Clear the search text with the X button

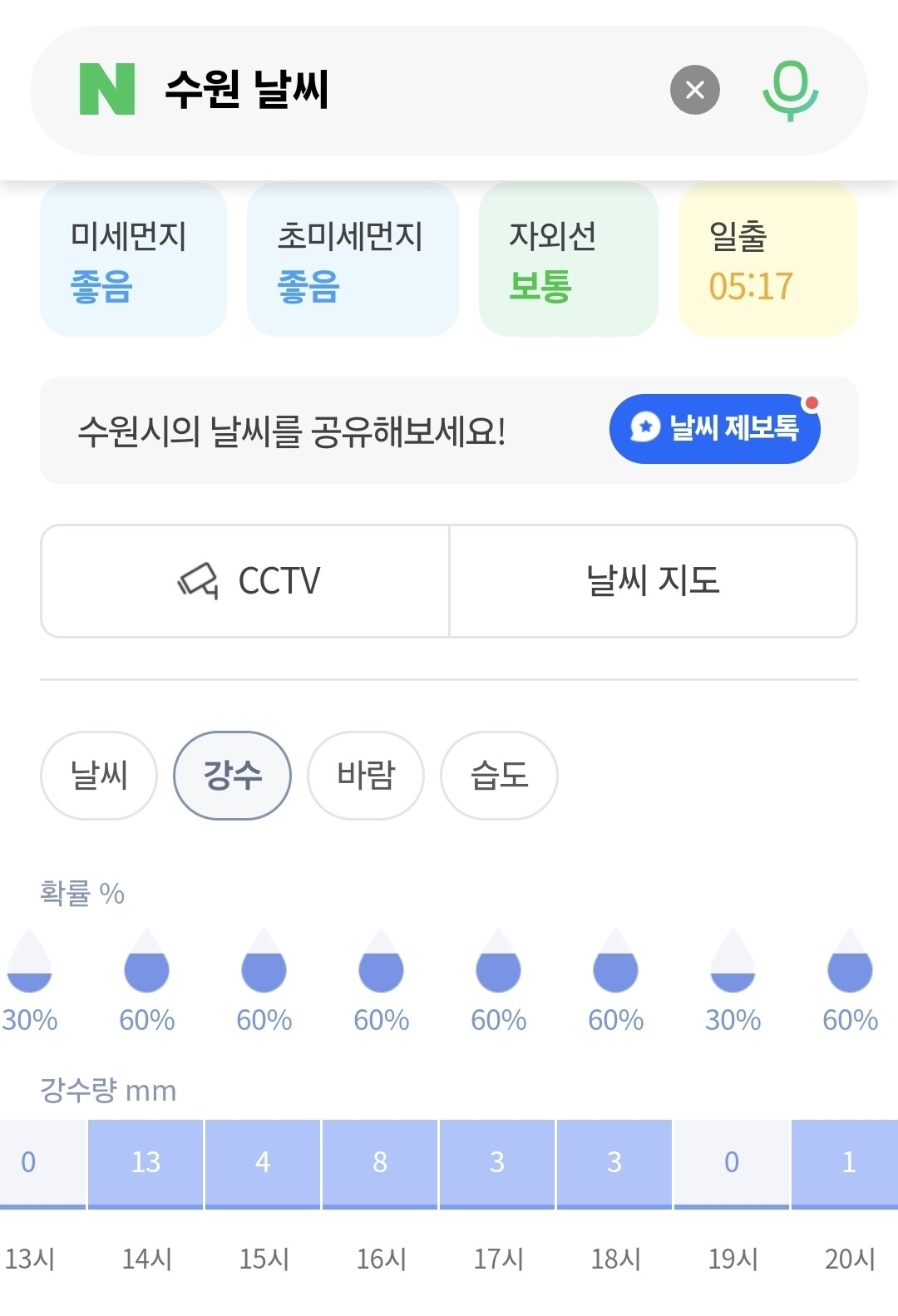[x=695, y=90]
